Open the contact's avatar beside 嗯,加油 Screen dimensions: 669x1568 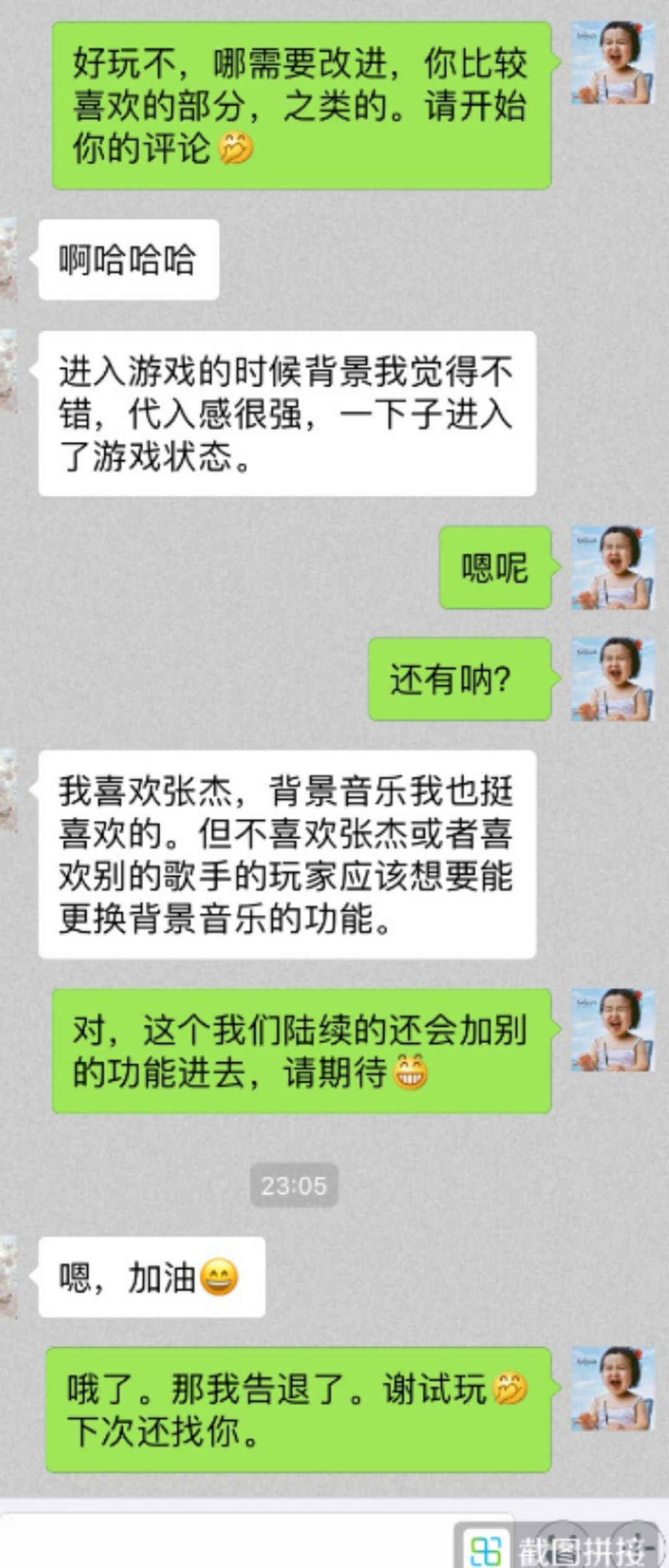8,1276
